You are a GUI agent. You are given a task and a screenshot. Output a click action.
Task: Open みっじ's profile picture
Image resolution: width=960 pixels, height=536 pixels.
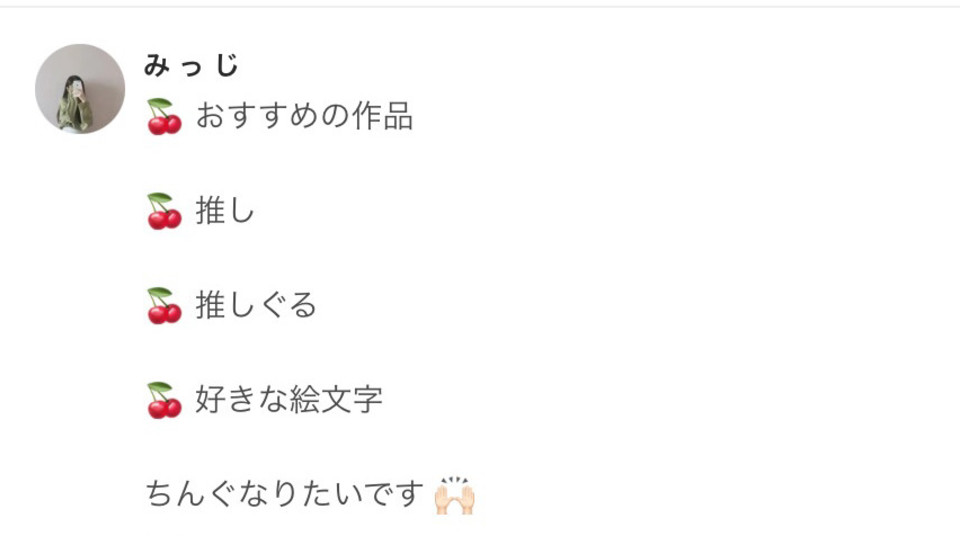(x=80, y=89)
